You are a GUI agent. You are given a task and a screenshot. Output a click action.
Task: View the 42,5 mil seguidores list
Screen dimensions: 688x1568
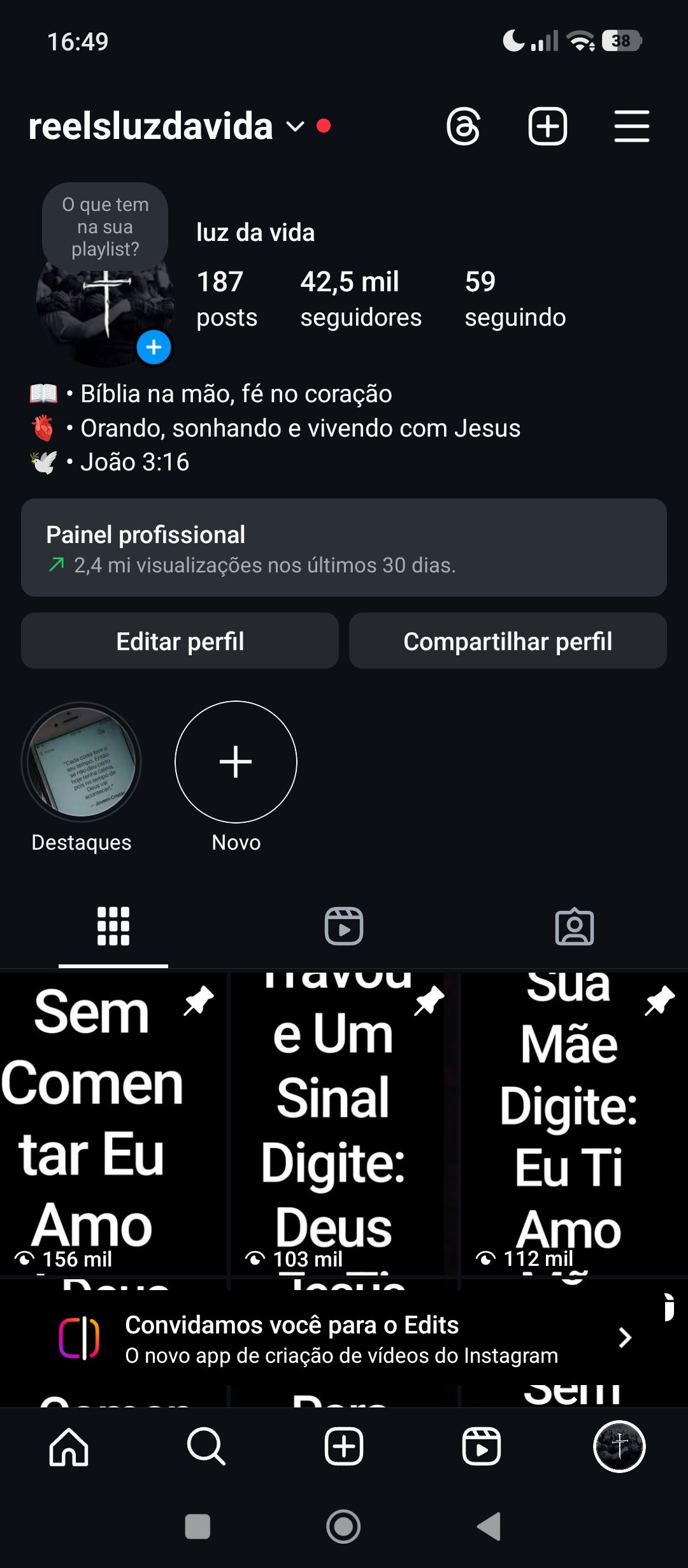click(x=361, y=298)
